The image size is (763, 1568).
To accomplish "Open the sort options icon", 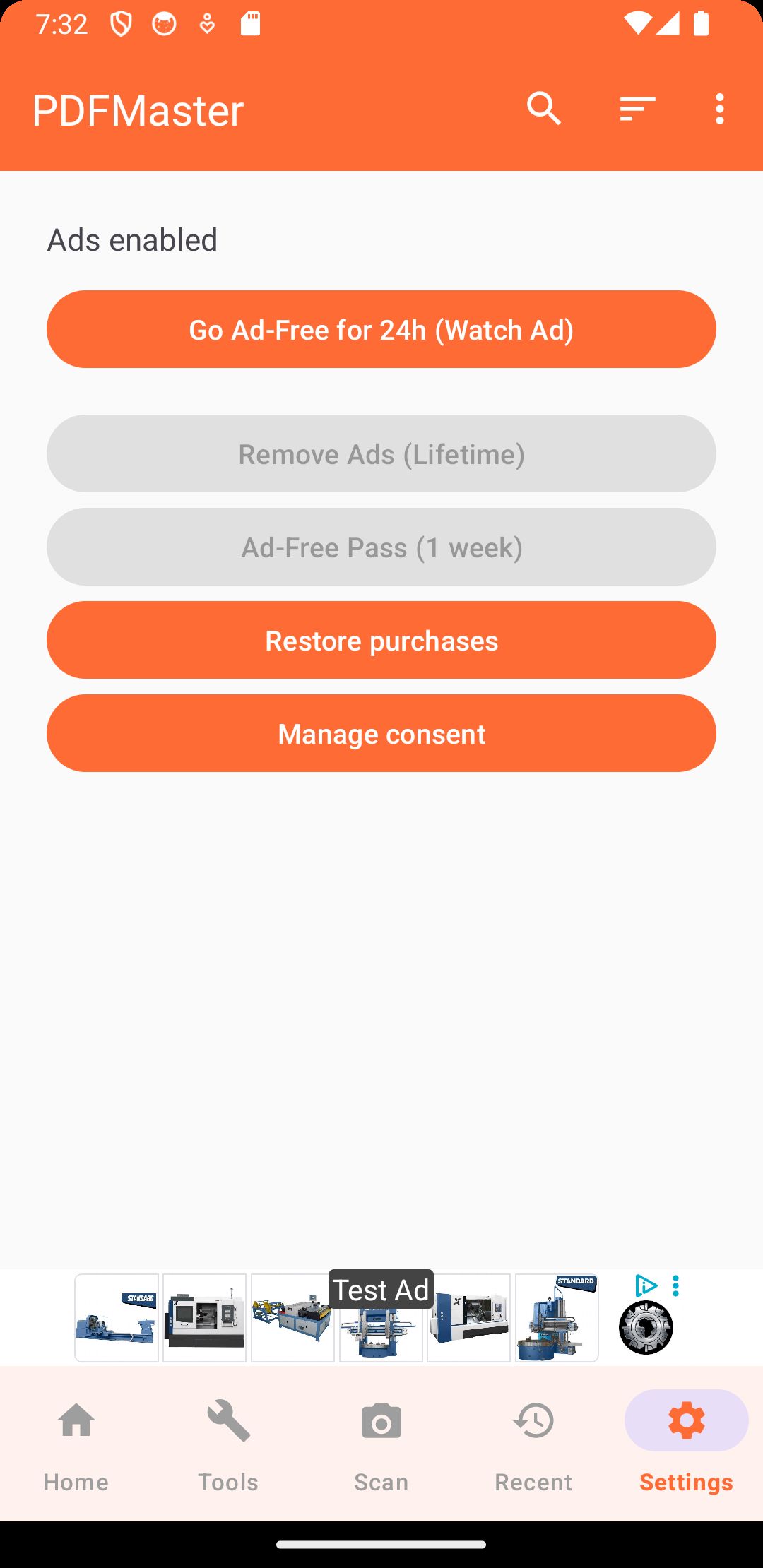I will pyautogui.click(x=637, y=109).
